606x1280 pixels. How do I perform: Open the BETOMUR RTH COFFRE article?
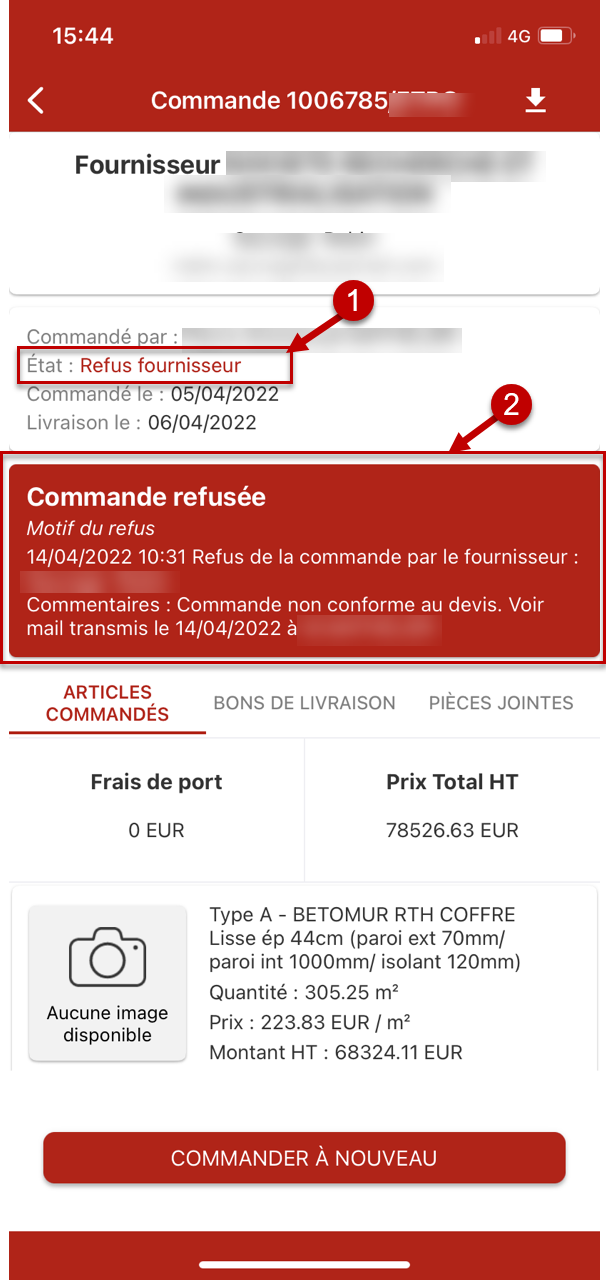tap(303, 983)
